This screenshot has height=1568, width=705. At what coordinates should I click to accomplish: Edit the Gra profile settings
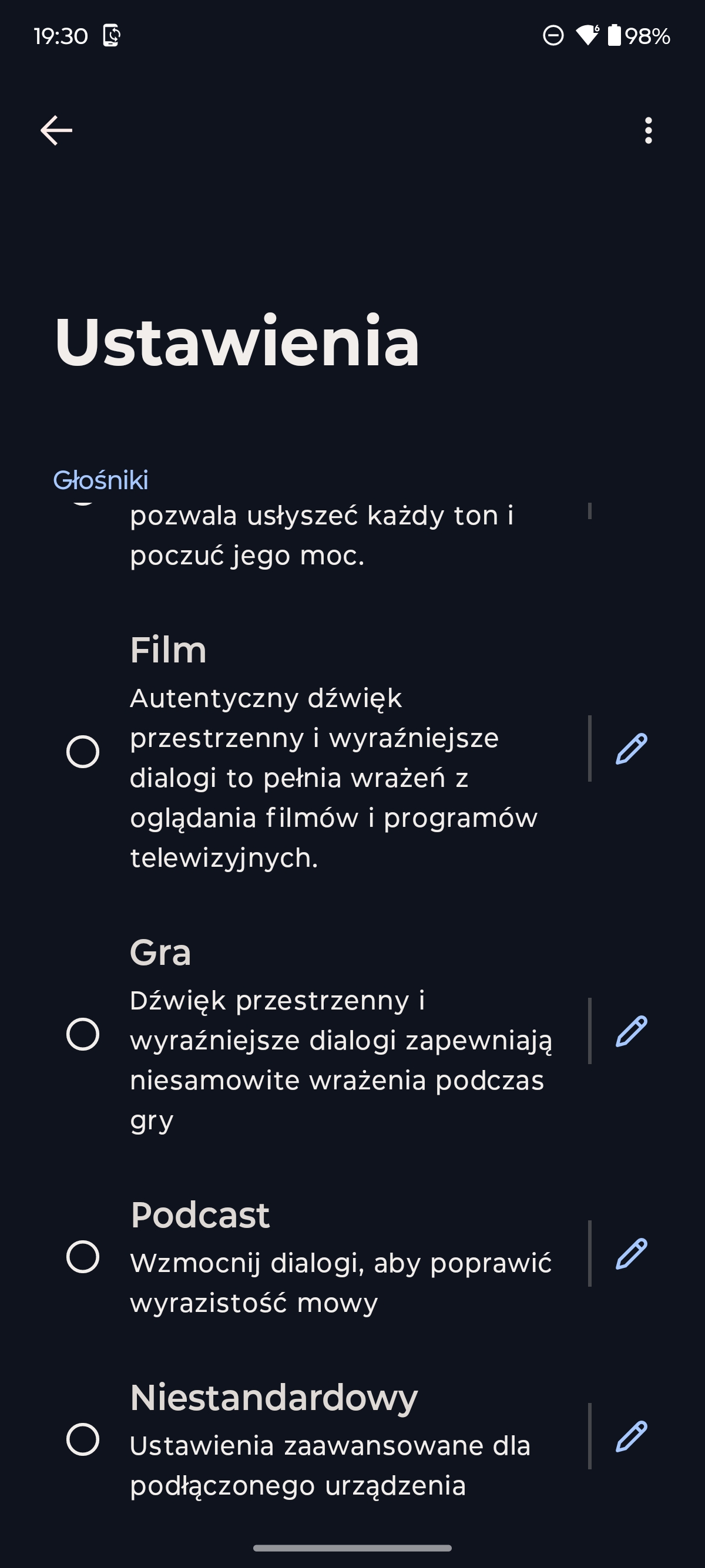pyautogui.click(x=632, y=1031)
